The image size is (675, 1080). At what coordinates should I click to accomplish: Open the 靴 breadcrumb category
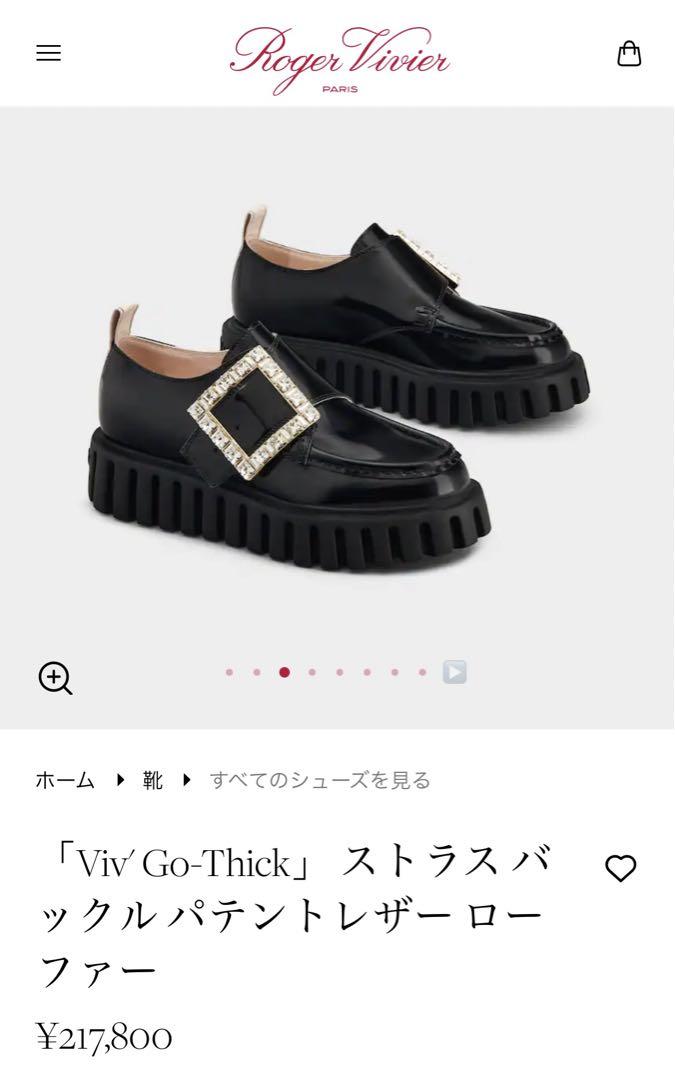point(153,780)
